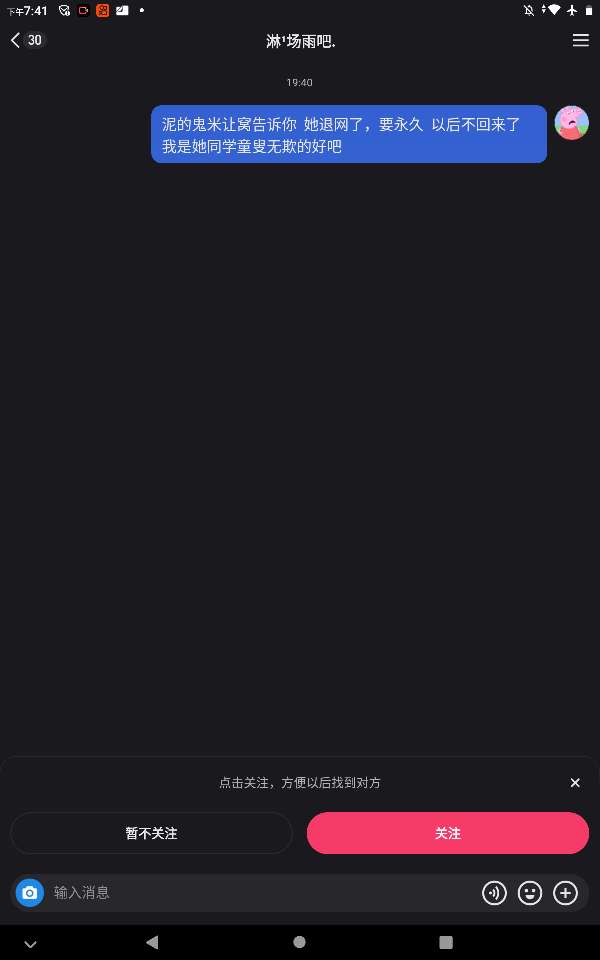Choose 暂不关注 to skip following
The height and width of the screenshot is (960, 600).
tap(151, 833)
